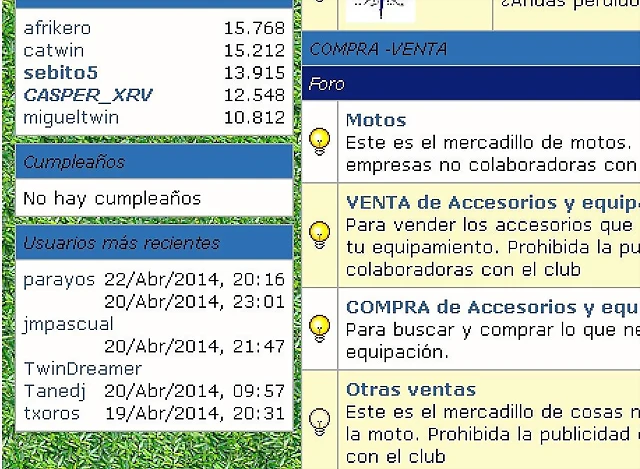Open recent user parayos

[58, 279]
